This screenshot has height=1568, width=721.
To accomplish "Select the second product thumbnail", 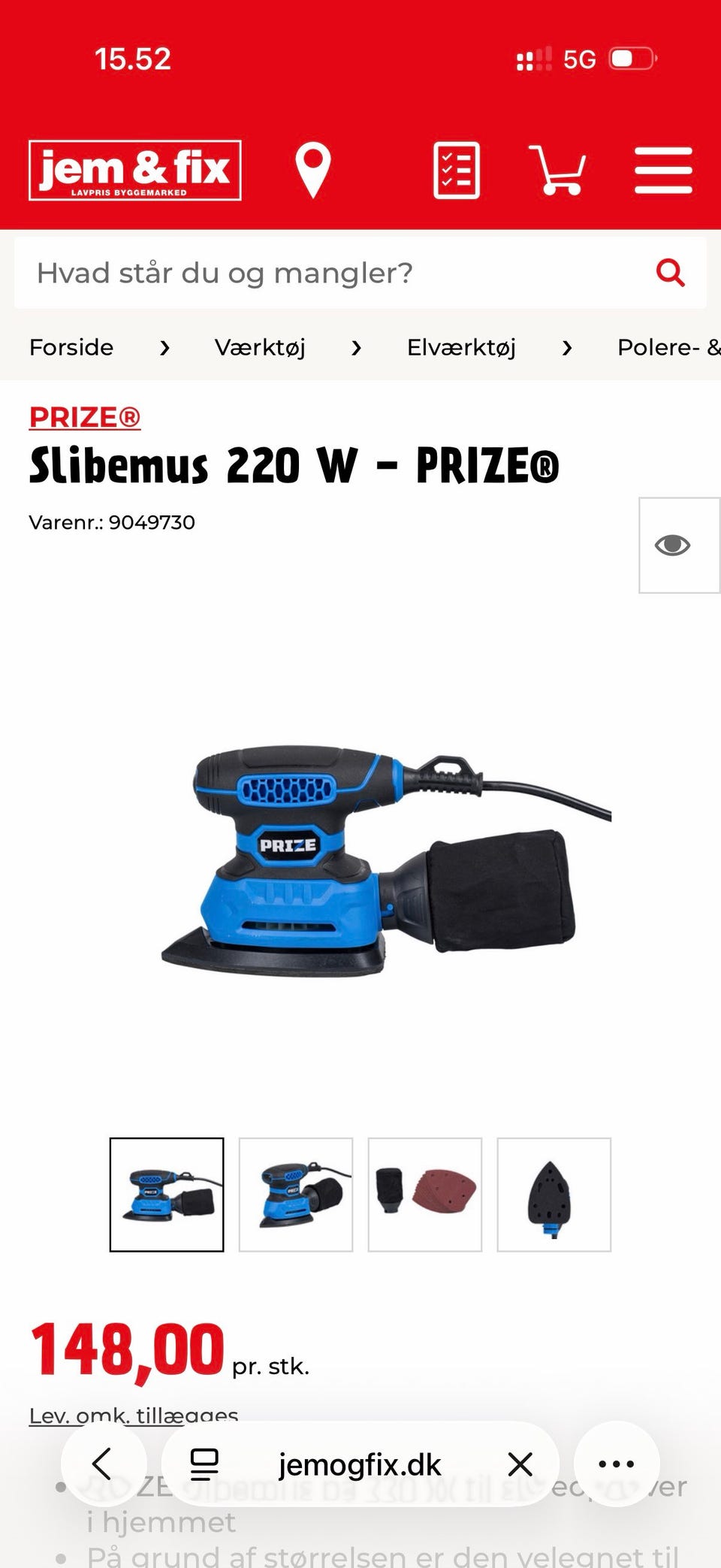I will pyautogui.click(x=296, y=1195).
